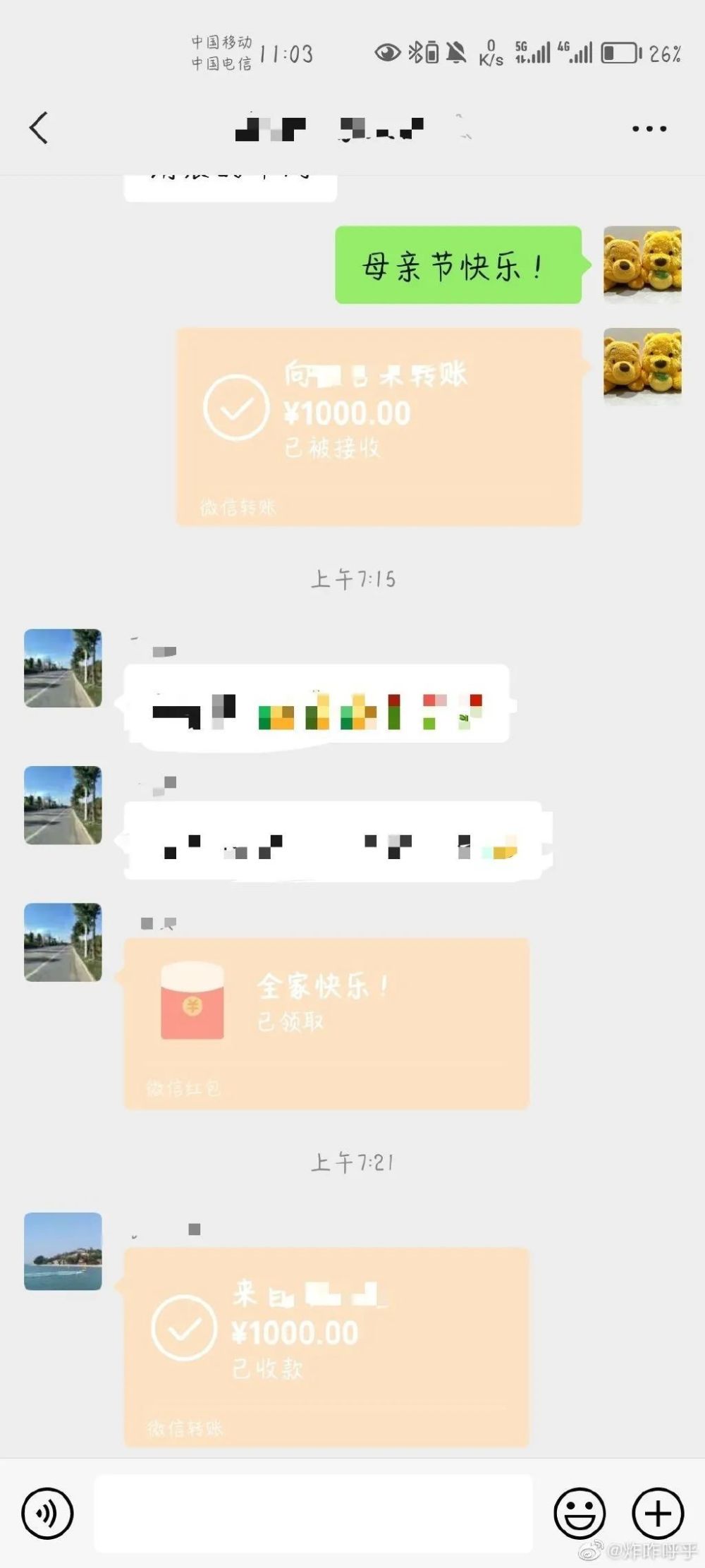705x1568 pixels.
Task: Go back to the chat list
Action: pos(39,128)
